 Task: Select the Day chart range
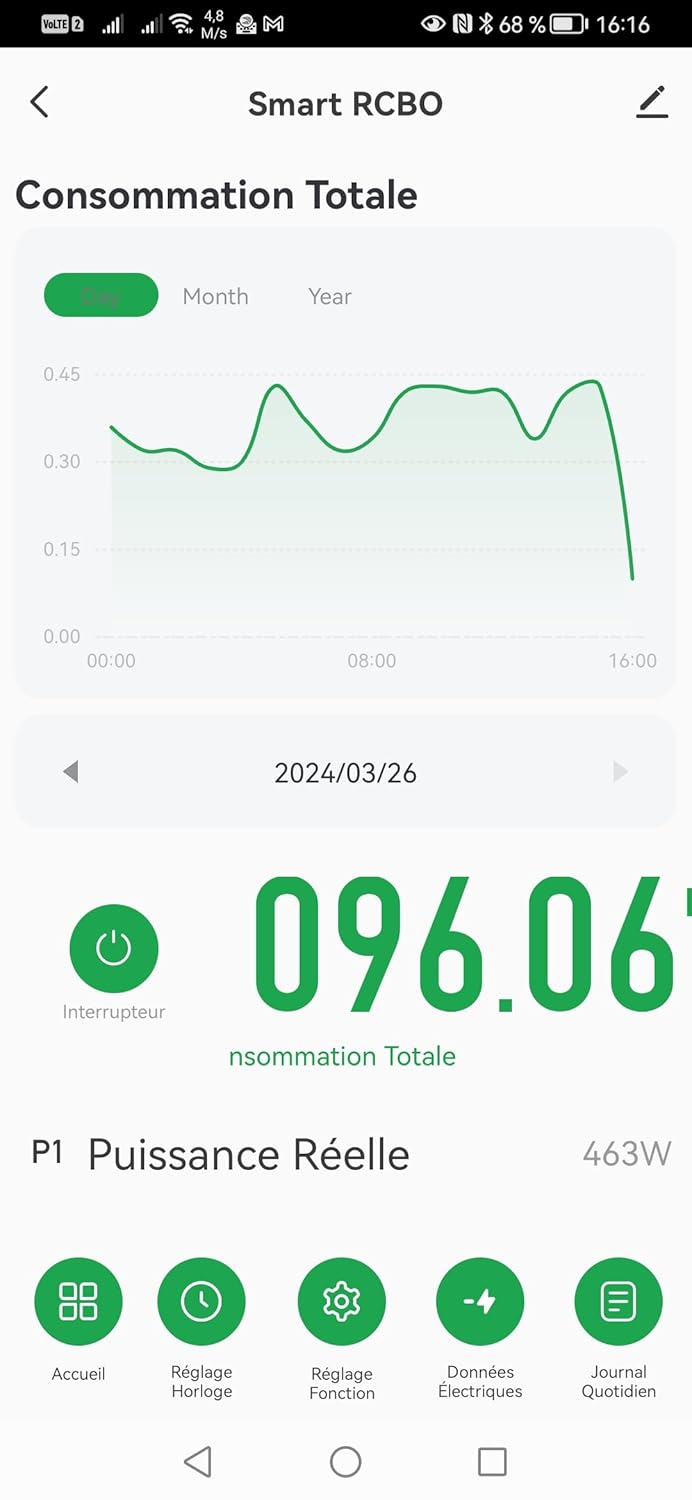pyautogui.click(x=101, y=296)
